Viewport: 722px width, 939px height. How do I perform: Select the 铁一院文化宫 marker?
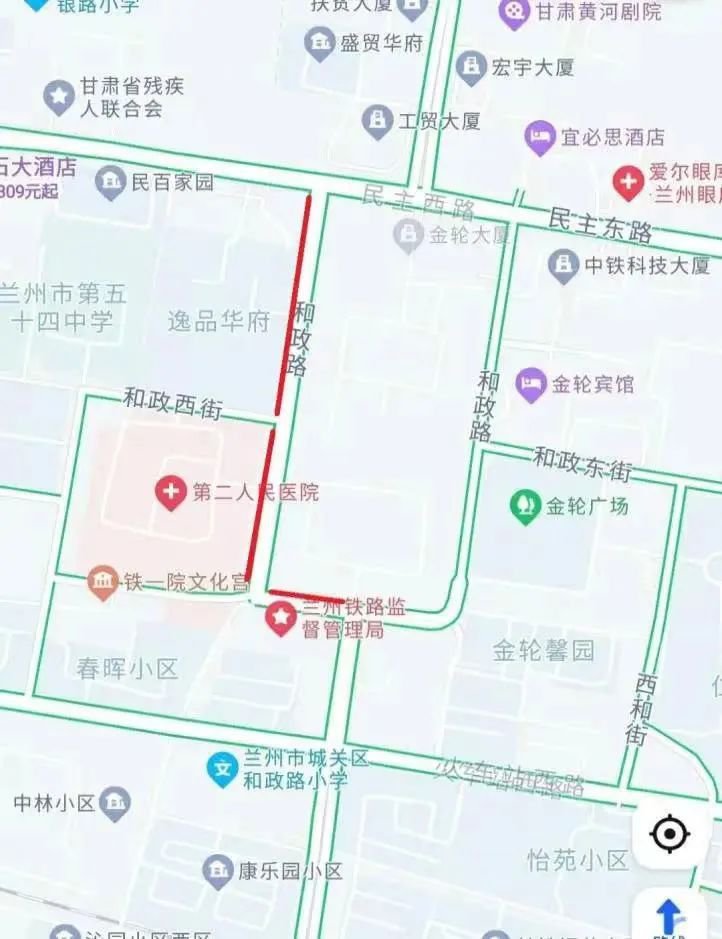(x=103, y=583)
